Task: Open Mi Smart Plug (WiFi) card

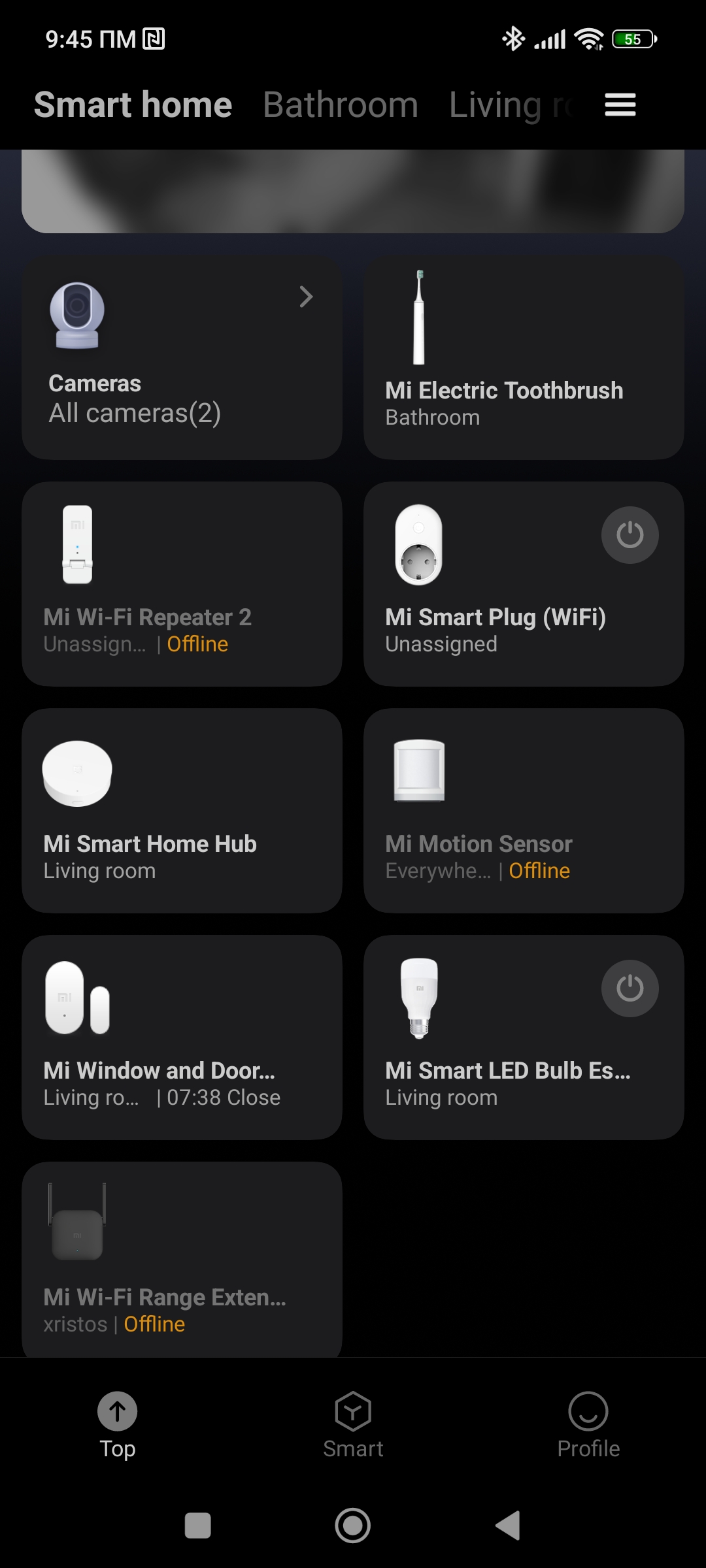Action: (497, 608)
